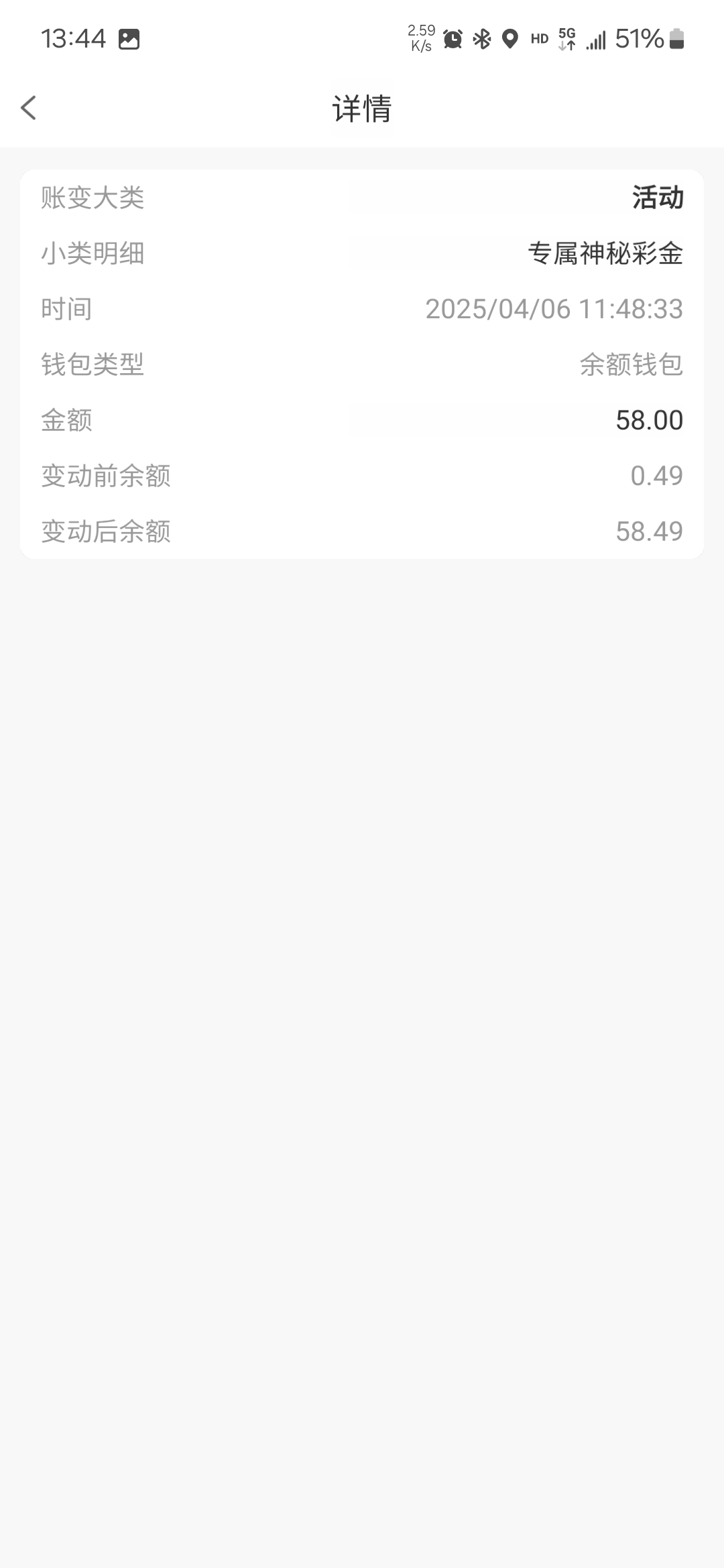Select the amount 58.00
The width and height of the screenshot is (724, 1568).
649,419
